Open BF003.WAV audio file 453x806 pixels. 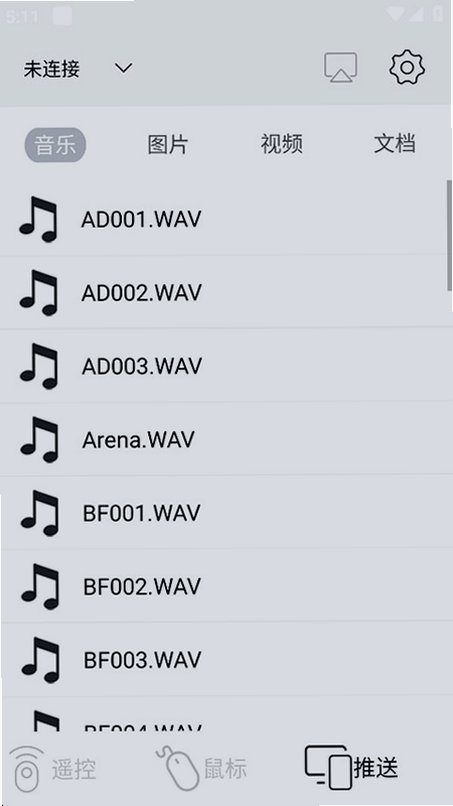tap(224, 660)
